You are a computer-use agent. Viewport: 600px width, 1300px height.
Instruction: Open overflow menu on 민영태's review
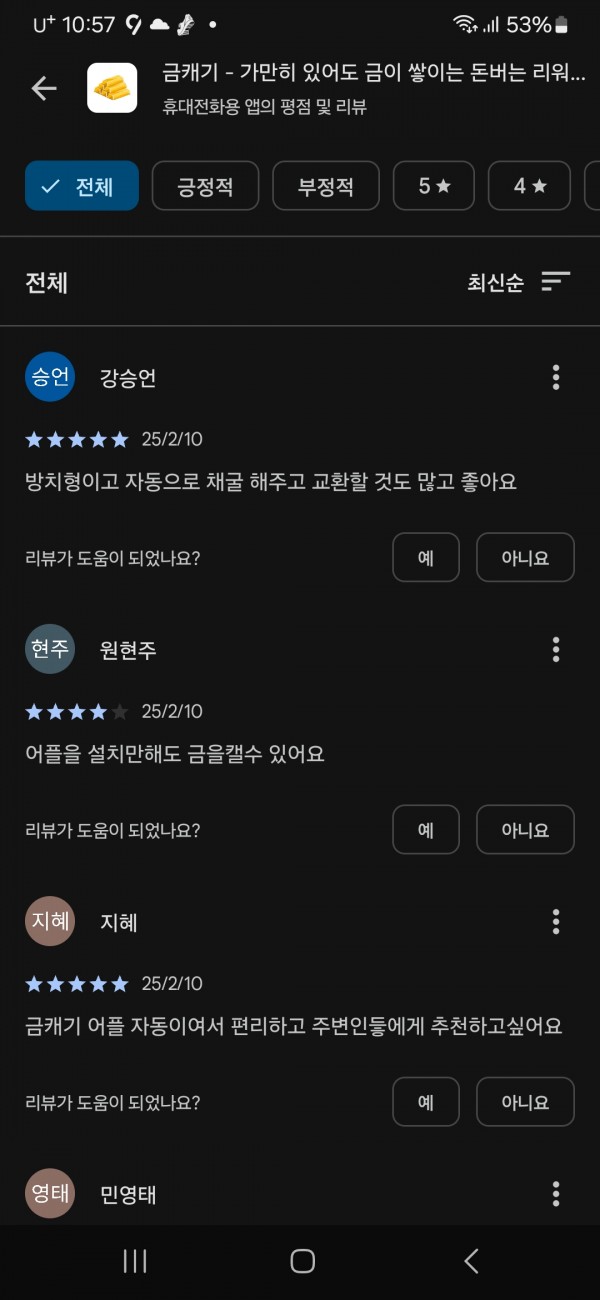point(556,1194)
